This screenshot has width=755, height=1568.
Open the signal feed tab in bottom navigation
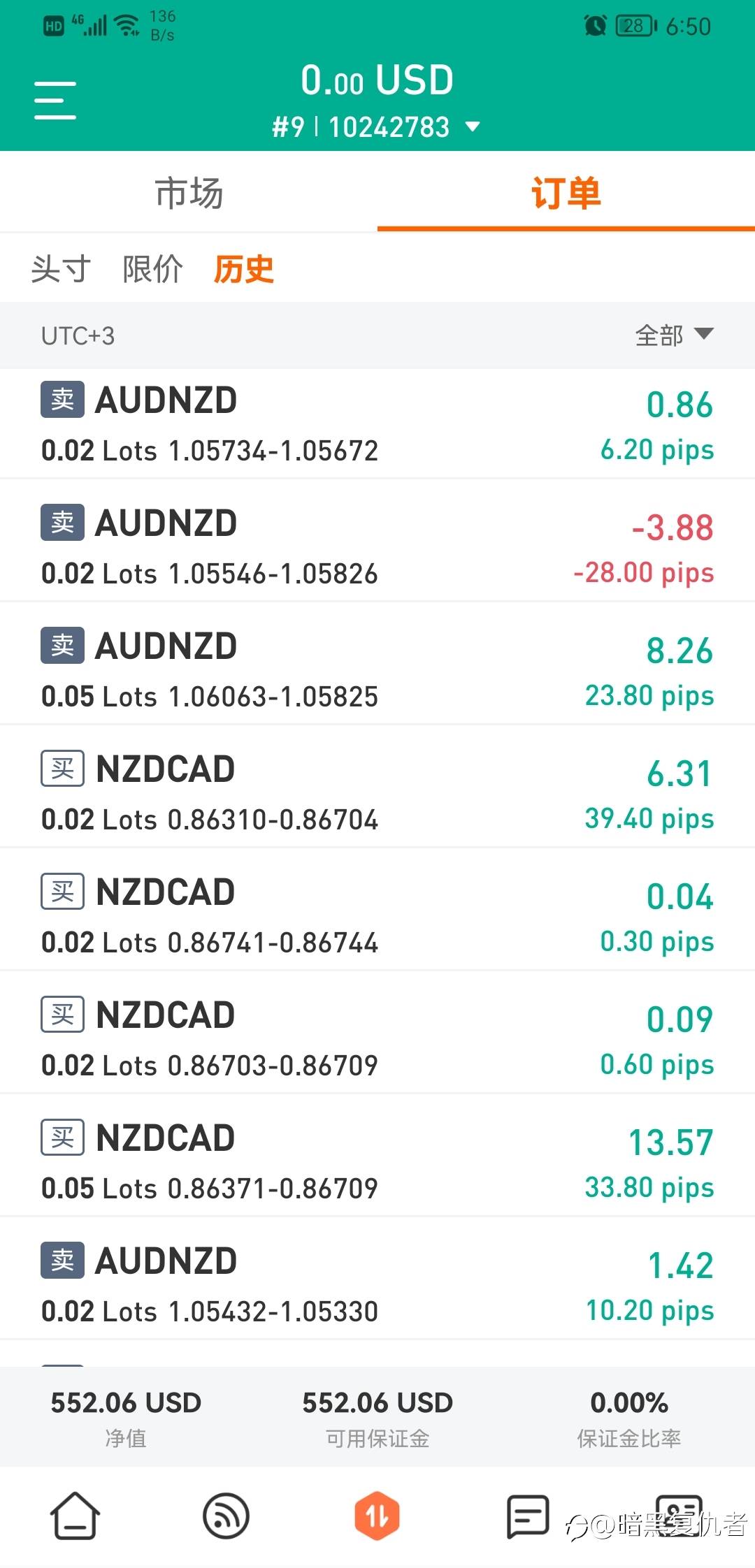(x=226, y=1516)
